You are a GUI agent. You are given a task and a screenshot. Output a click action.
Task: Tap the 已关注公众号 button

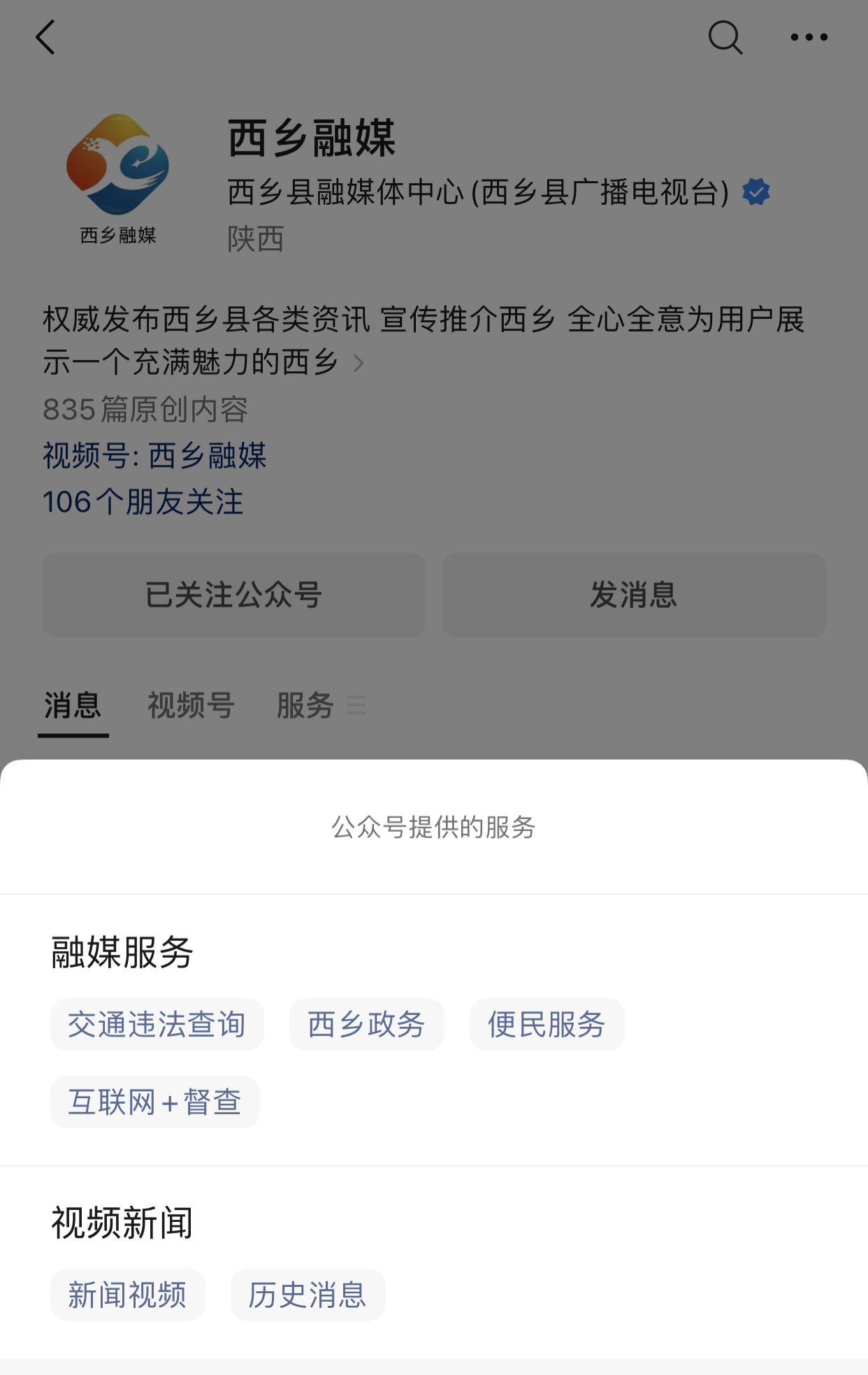point(233,595)
